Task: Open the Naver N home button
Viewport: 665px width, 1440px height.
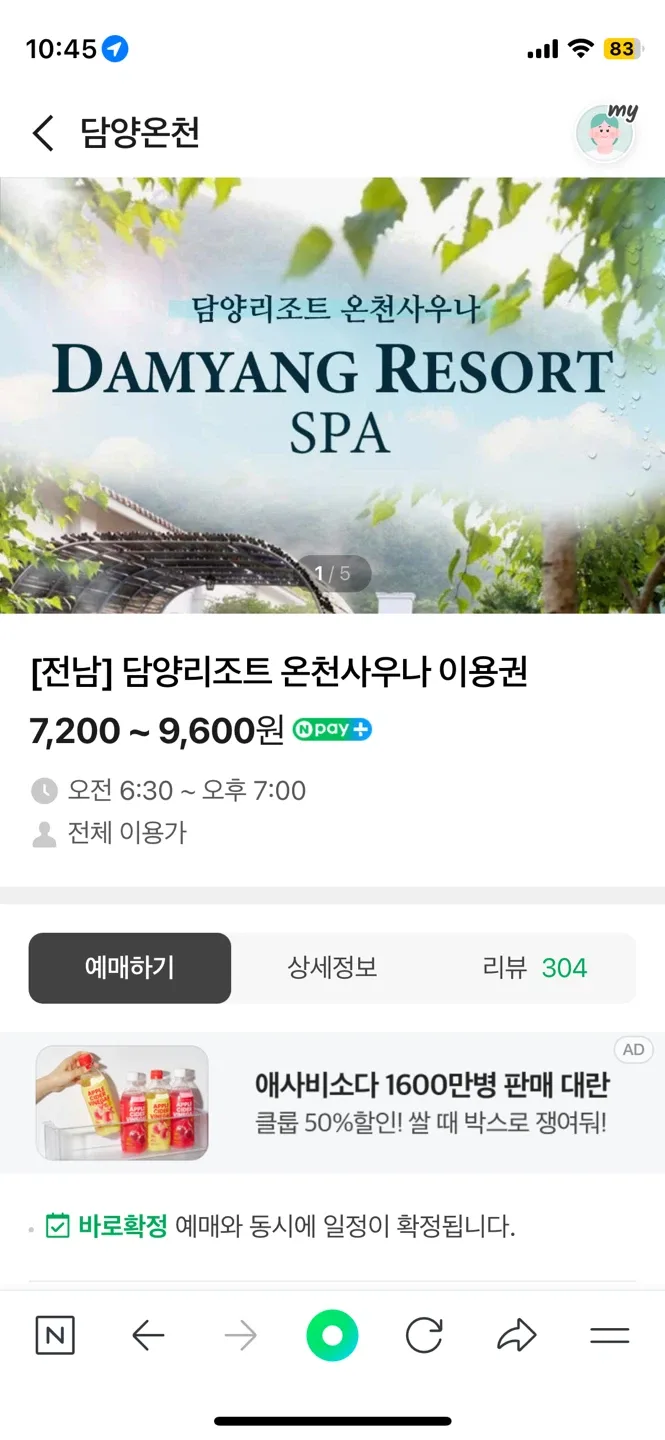Action: [55, 1336]
